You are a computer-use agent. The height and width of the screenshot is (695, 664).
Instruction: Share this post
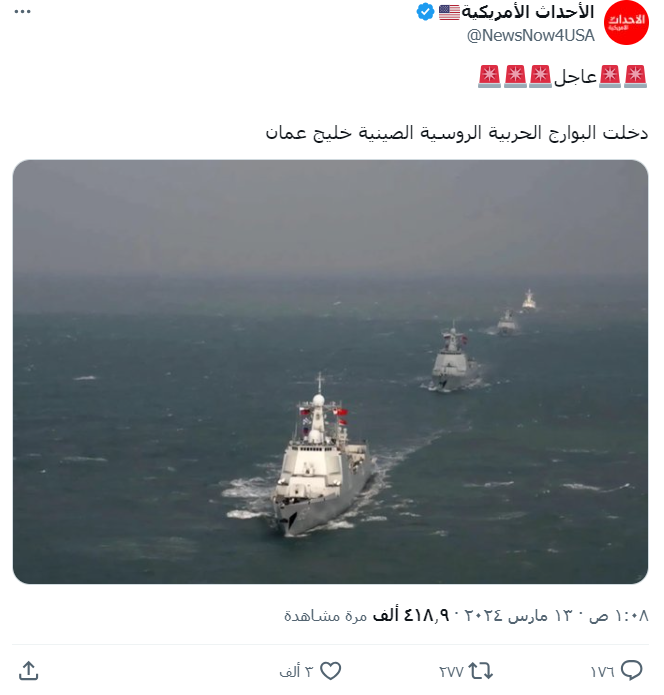[x=29, y=670]
